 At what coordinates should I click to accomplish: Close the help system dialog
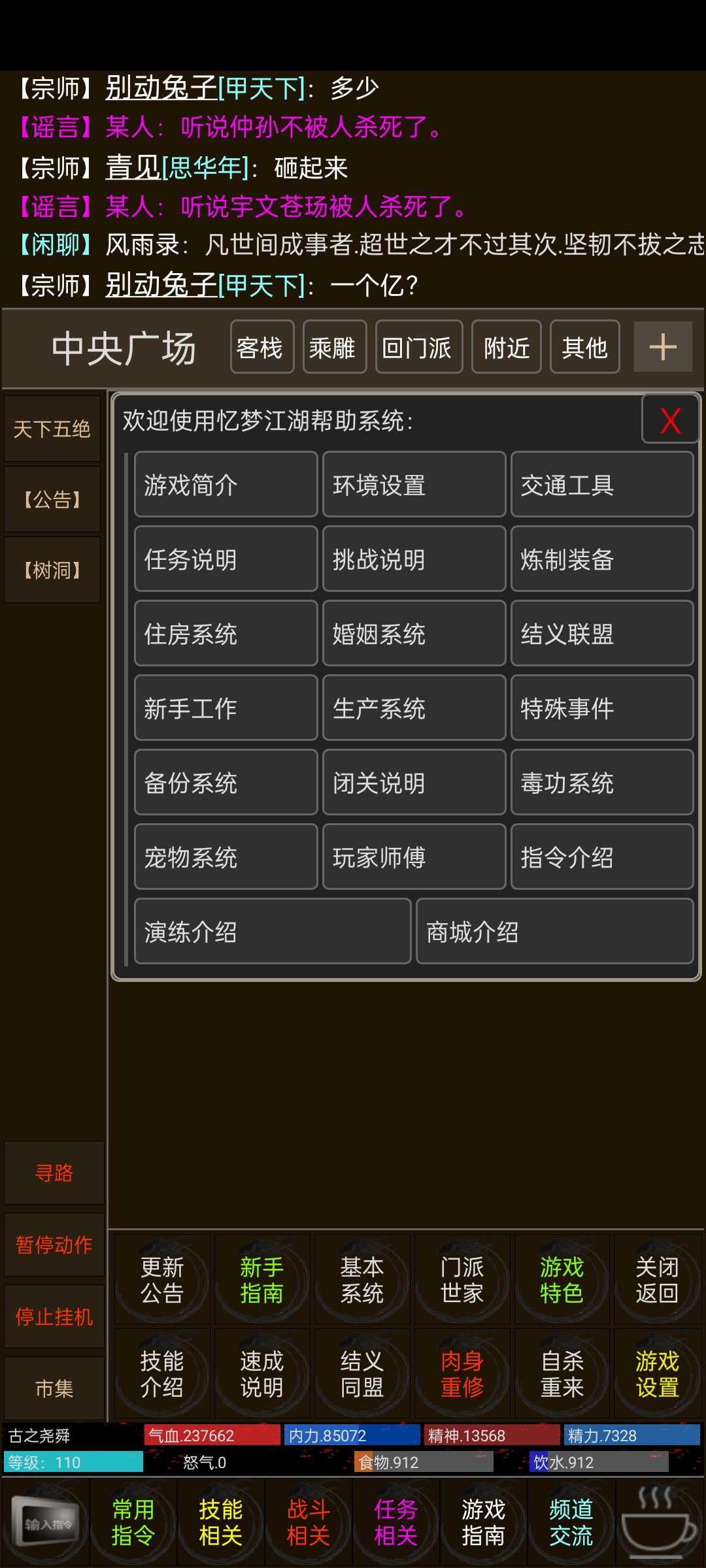[670, 420]
